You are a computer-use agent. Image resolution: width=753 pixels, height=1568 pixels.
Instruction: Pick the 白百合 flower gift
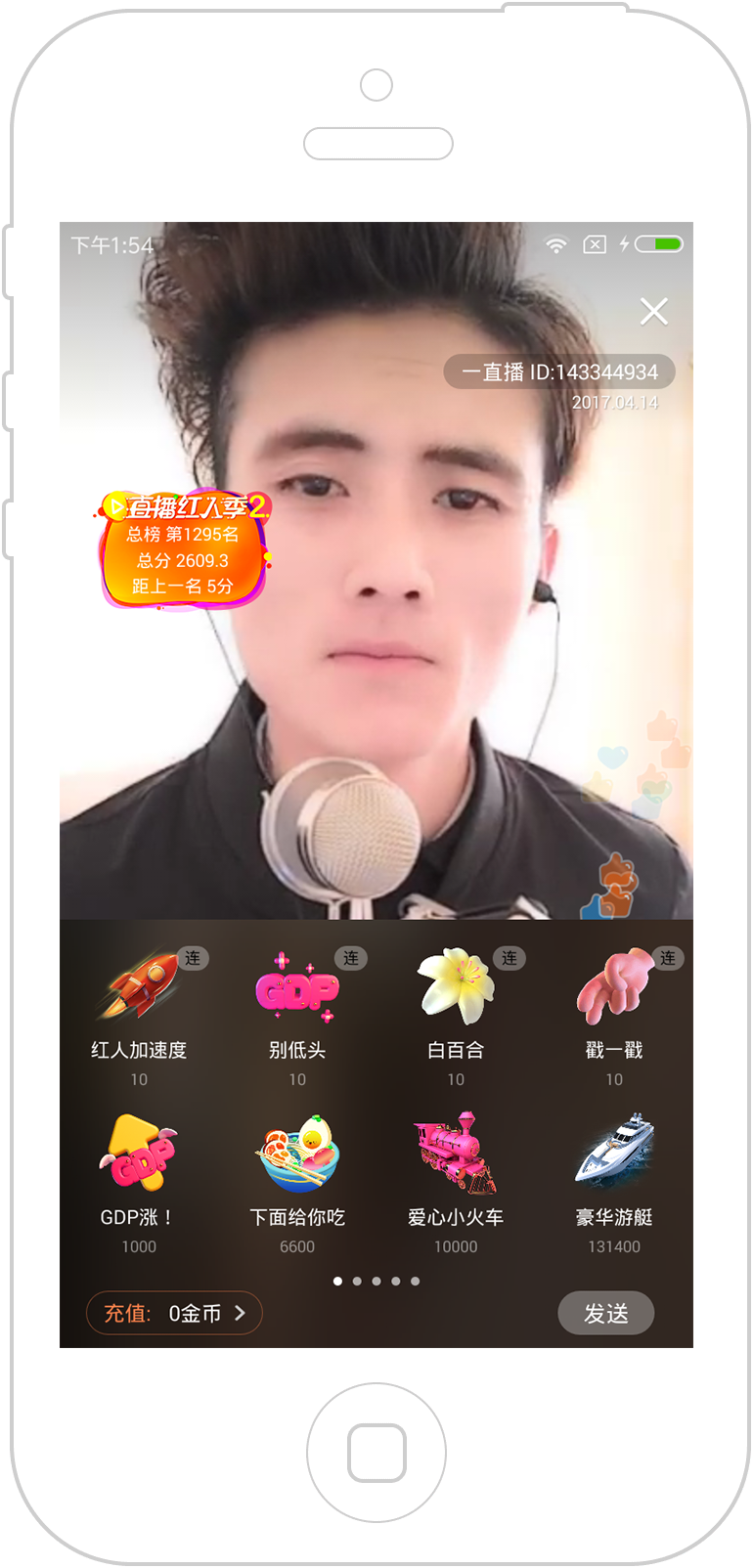click(456, 1014)
